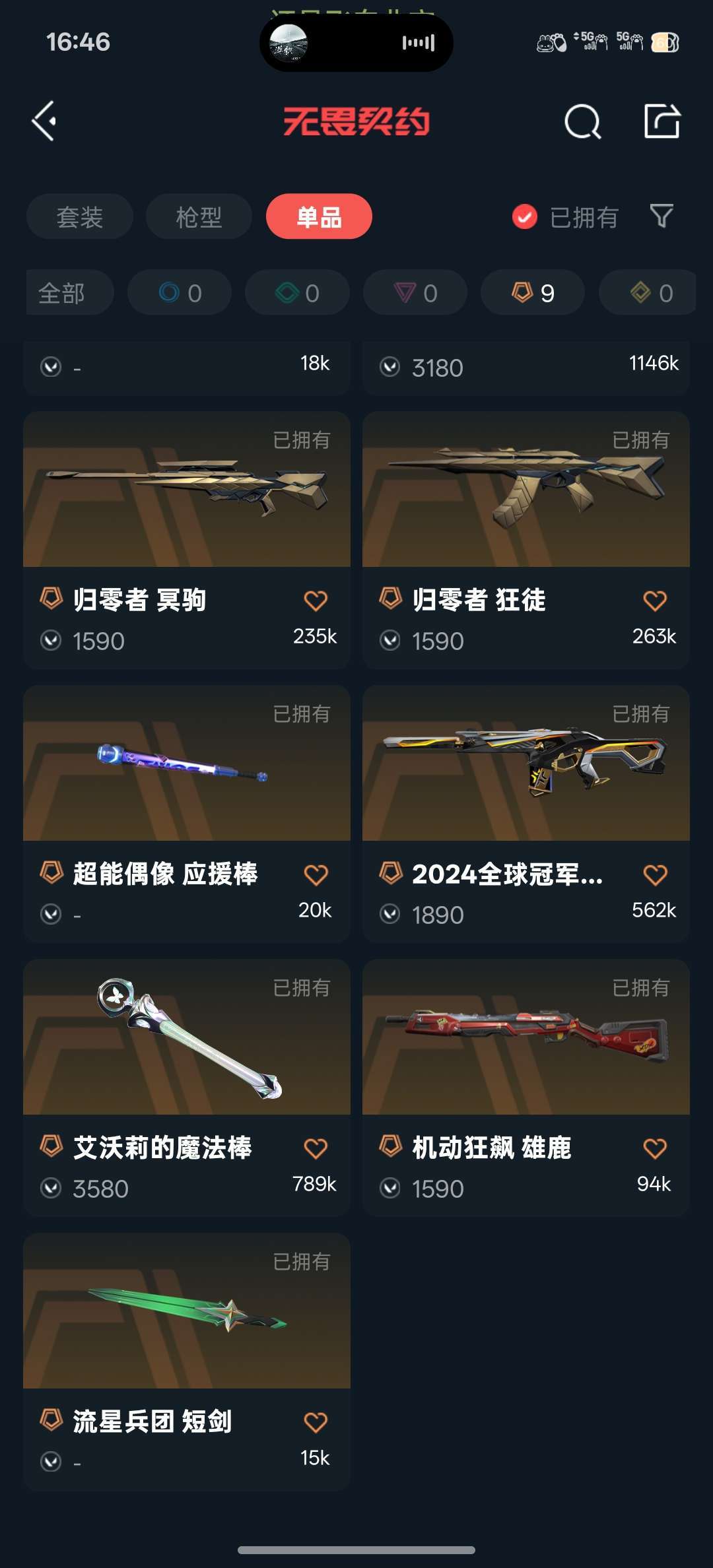Share this page with the share icon
The width and height of the screenshot is (713, 1568).
[x=662, y=121]
